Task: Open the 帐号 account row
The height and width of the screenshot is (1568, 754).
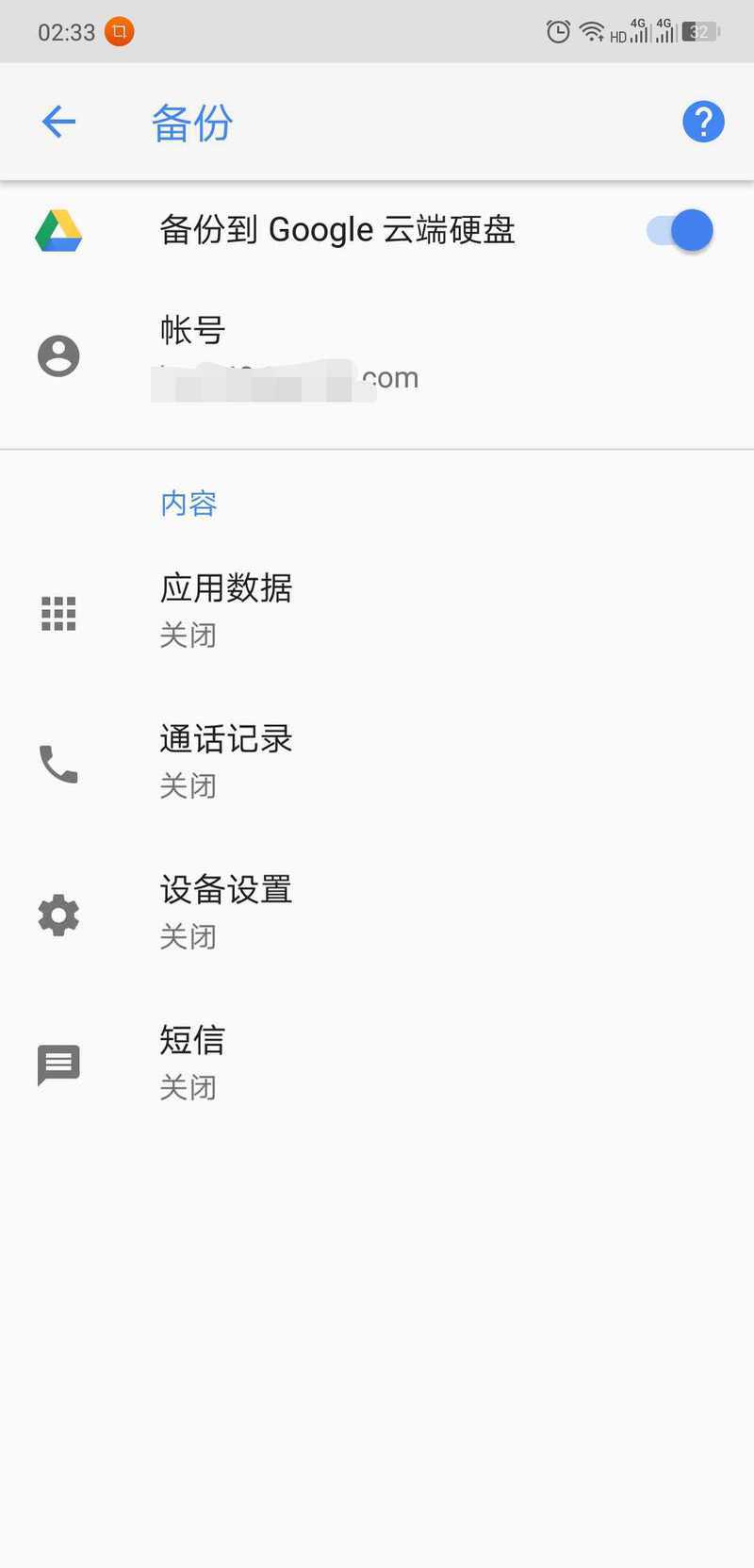Action: 377,356
